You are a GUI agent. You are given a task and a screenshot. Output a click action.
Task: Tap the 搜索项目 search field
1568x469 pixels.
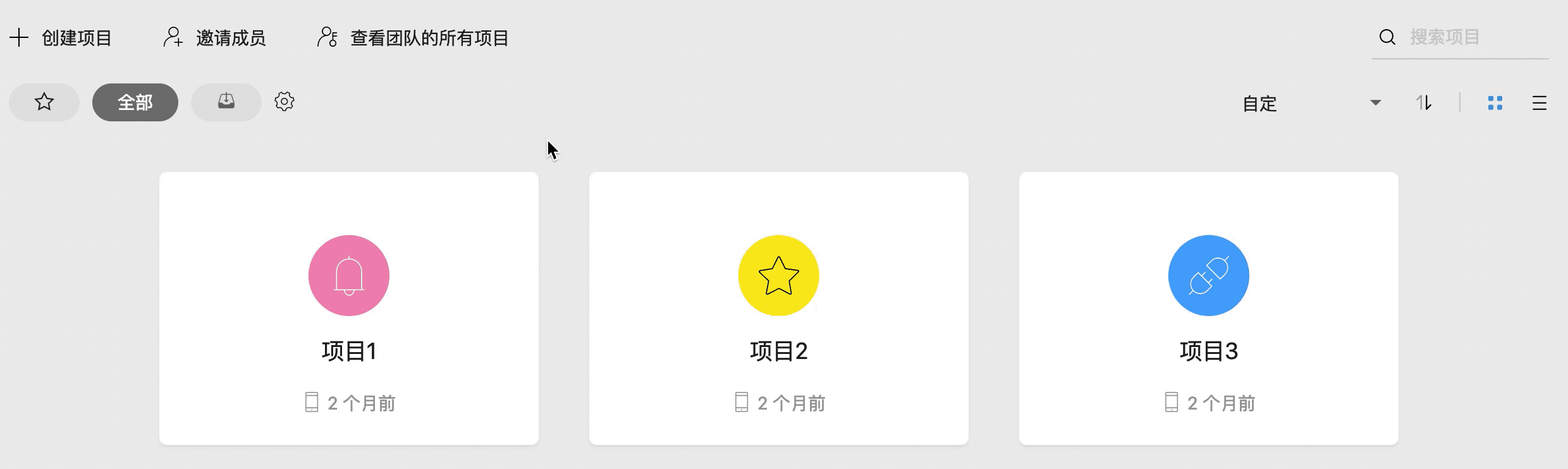point(1467,37)
